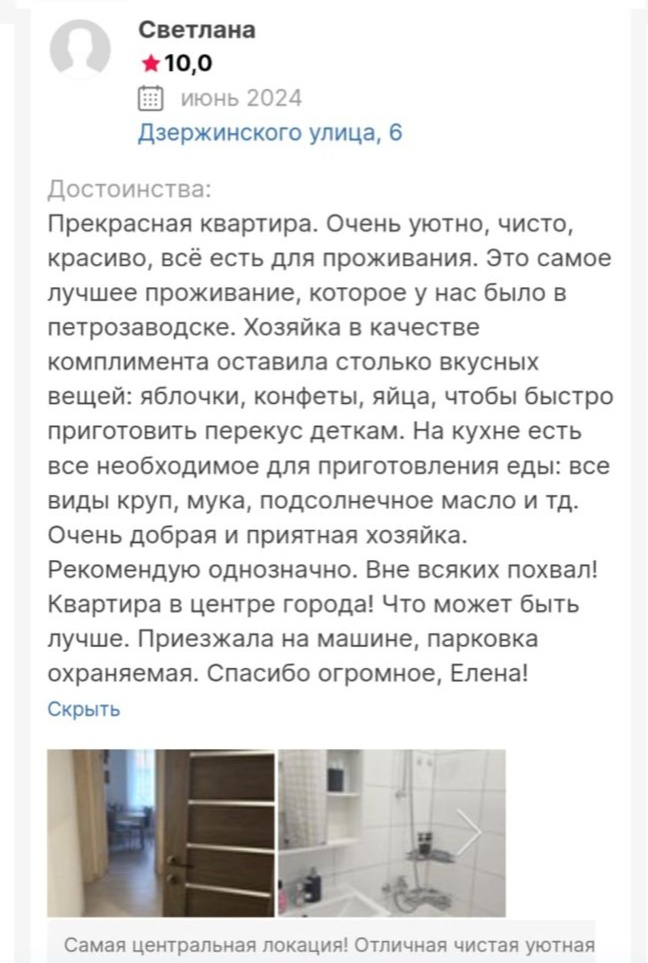Open the bathroom shower review photo

[x=392, y=832]
